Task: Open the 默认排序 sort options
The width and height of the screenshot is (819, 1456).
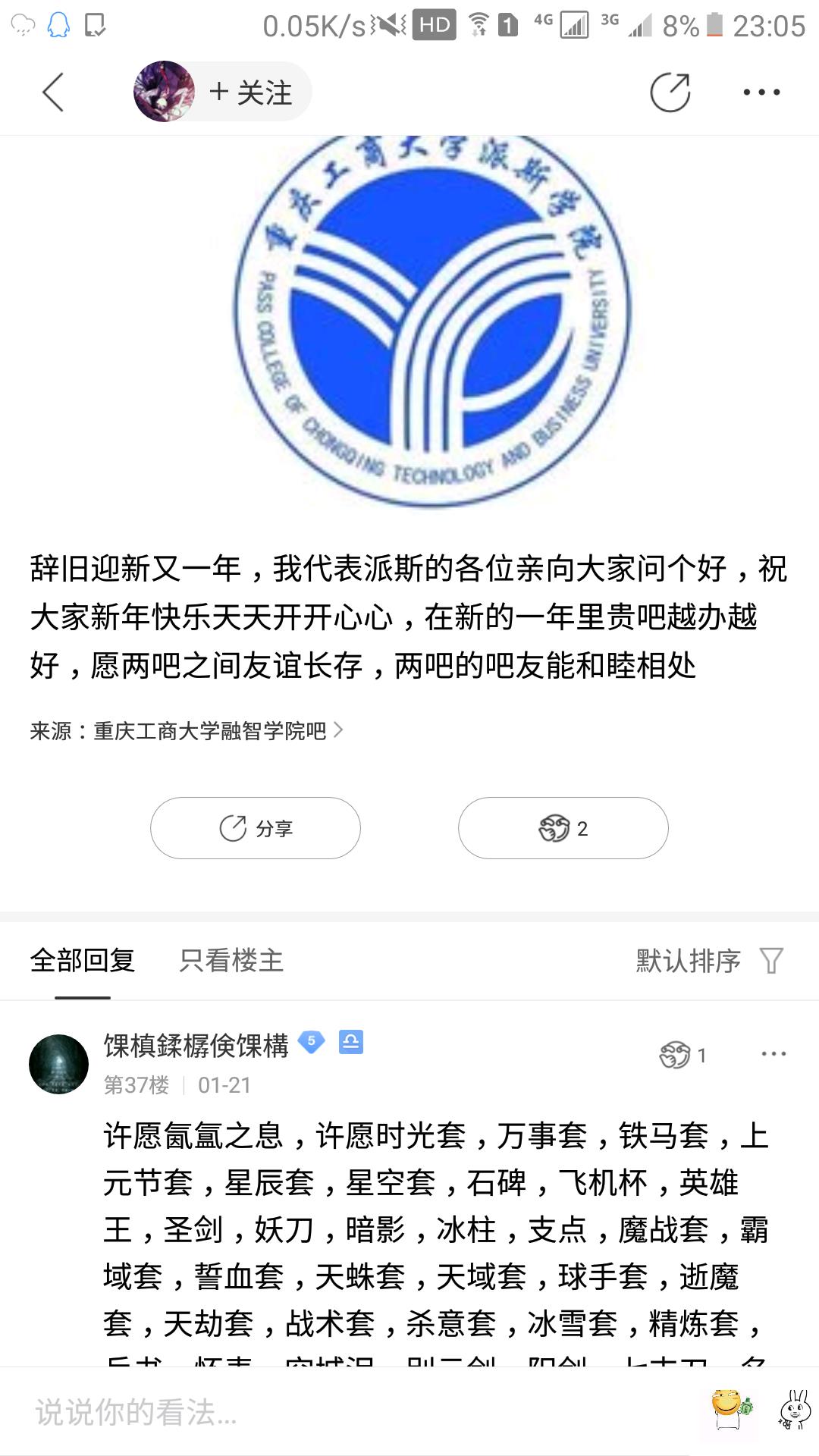Action: point(708,961)
